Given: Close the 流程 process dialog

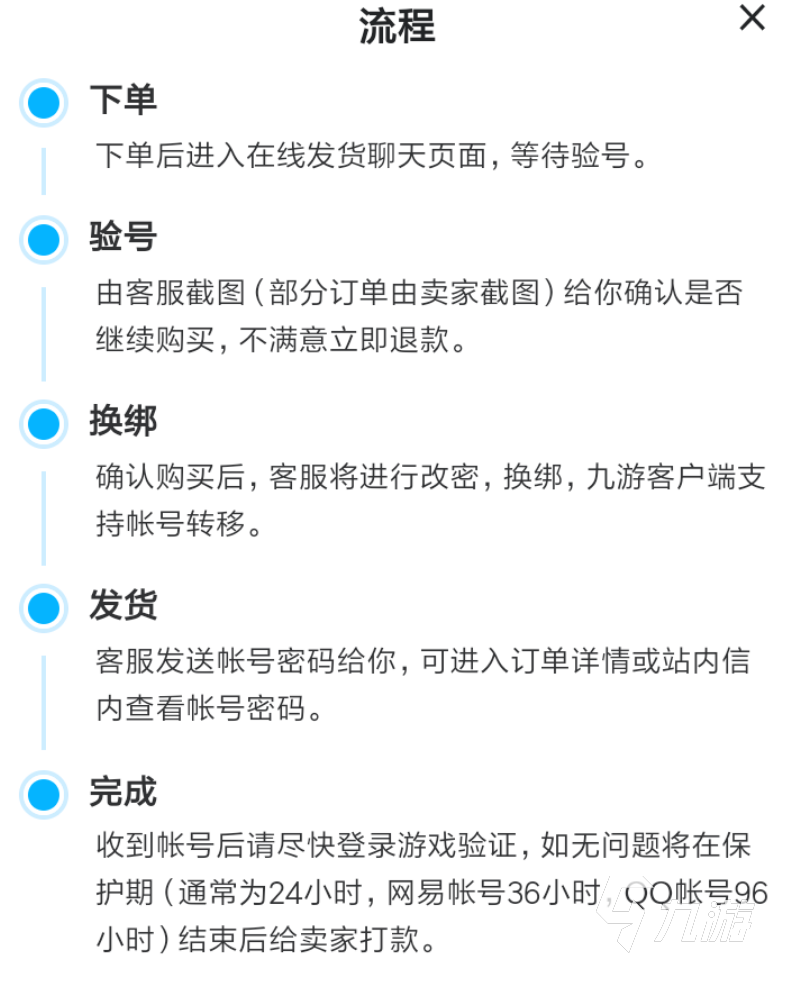Looking at the screenshot, I should pos(752,18).
